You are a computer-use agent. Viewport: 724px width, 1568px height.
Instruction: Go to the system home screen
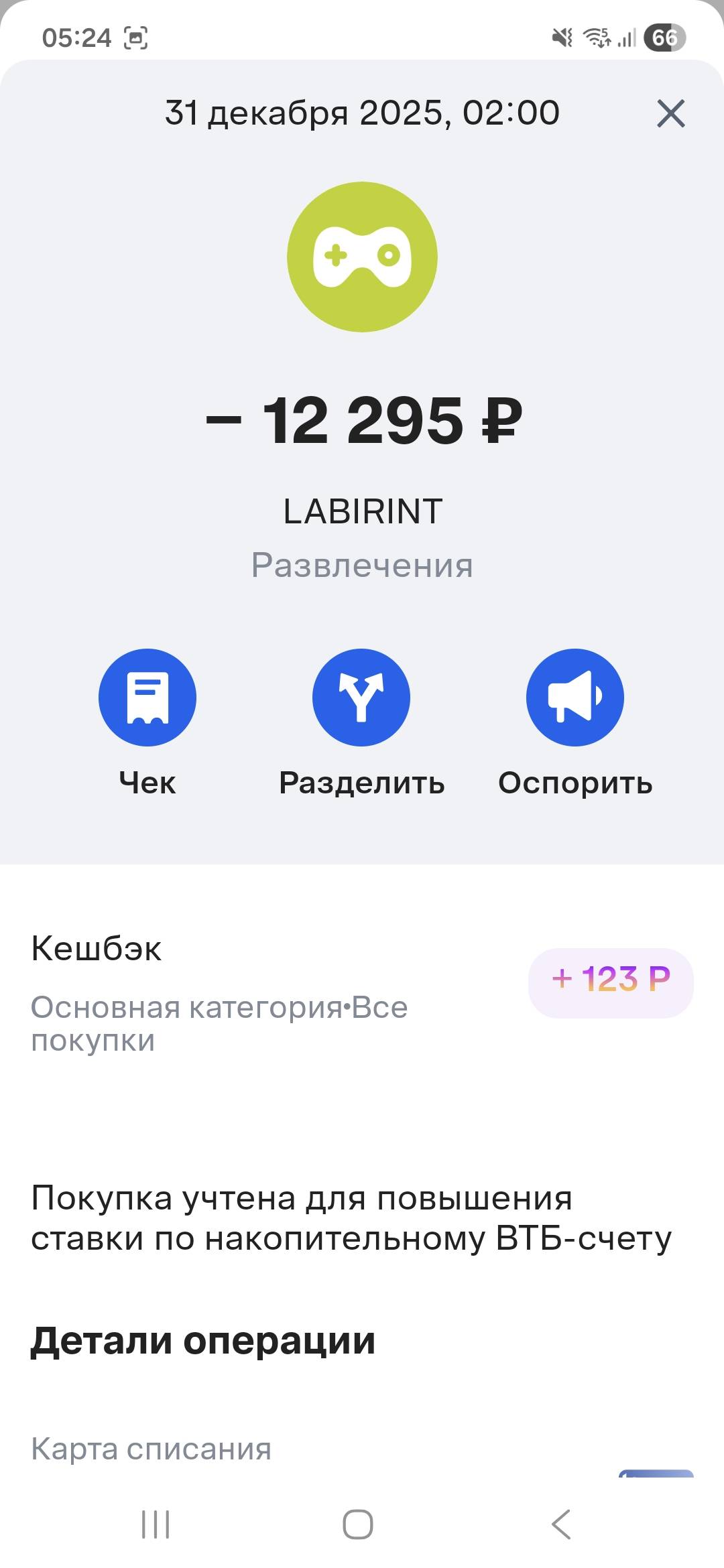tap(358, 1524)
